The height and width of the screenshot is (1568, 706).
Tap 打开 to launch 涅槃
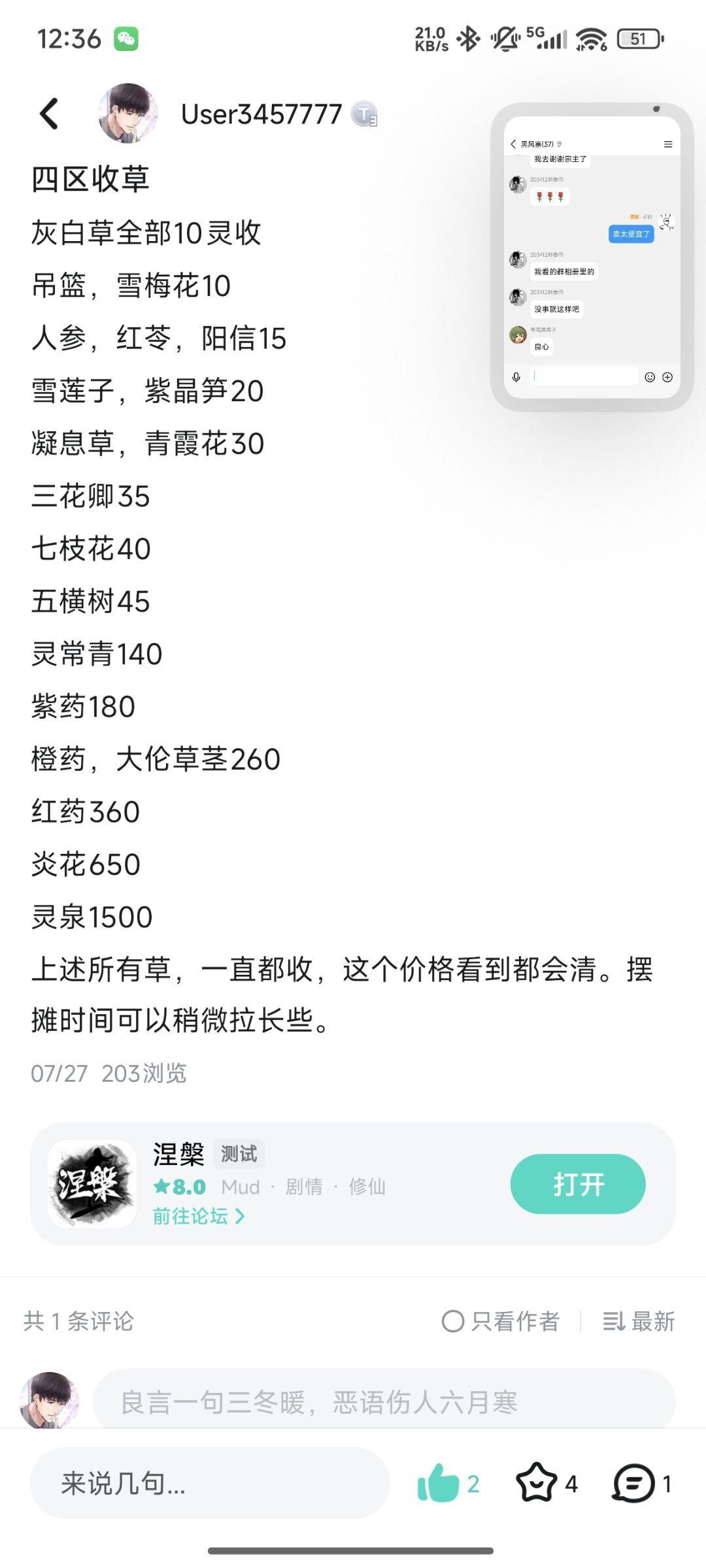click(x=577, y=1184)
